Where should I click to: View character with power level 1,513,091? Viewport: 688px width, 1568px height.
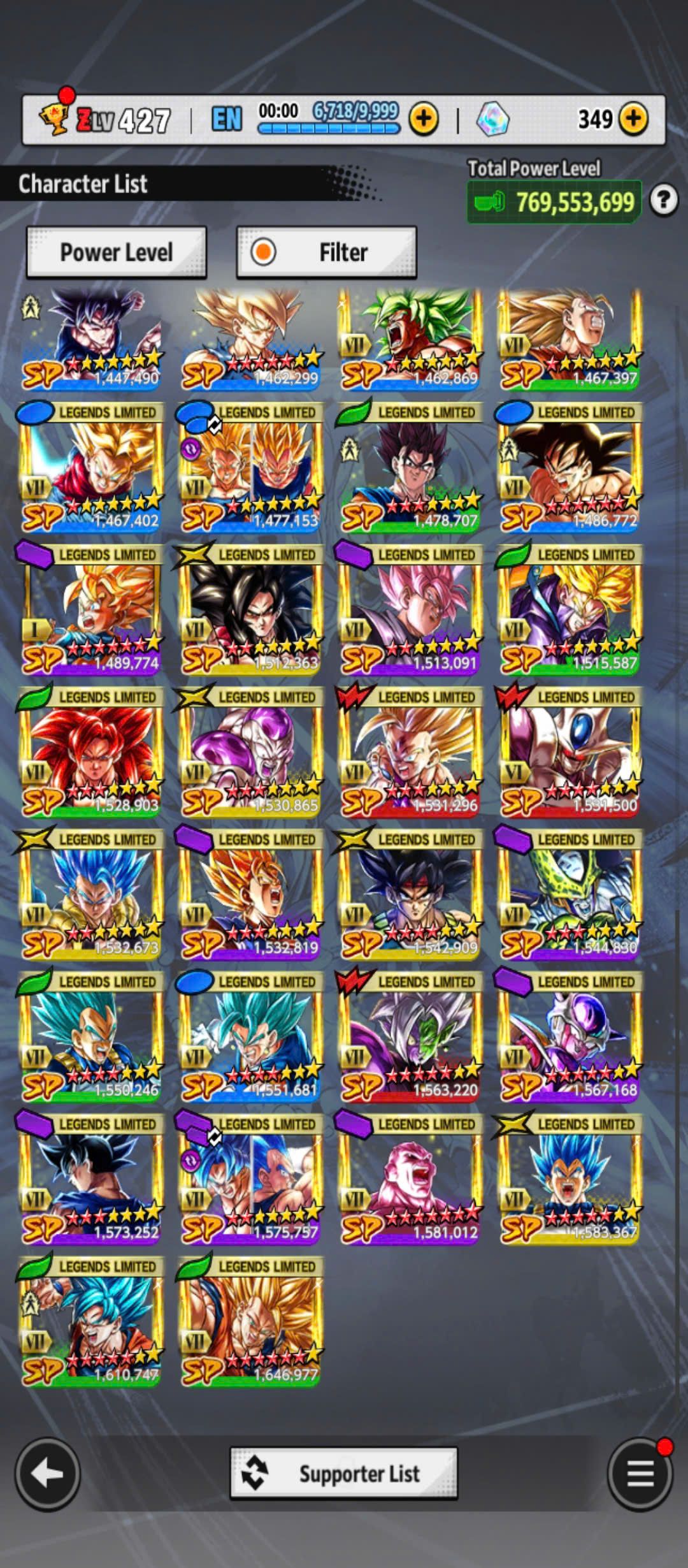[410, 610]
